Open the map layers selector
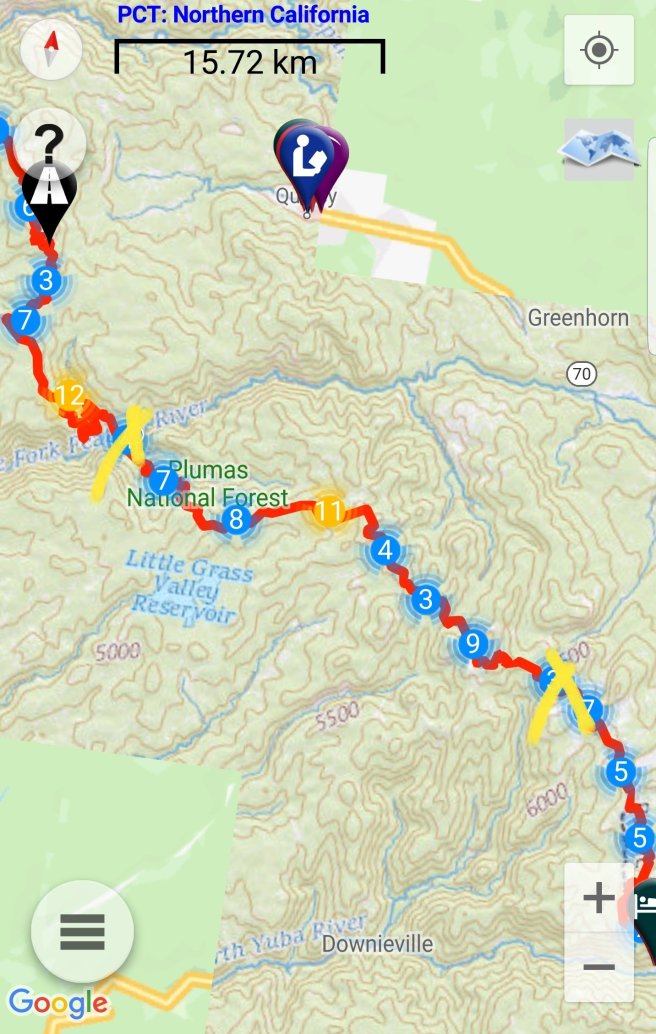Image resolution: width=656 pixels, height=1034 pixels. coord(599,150)
